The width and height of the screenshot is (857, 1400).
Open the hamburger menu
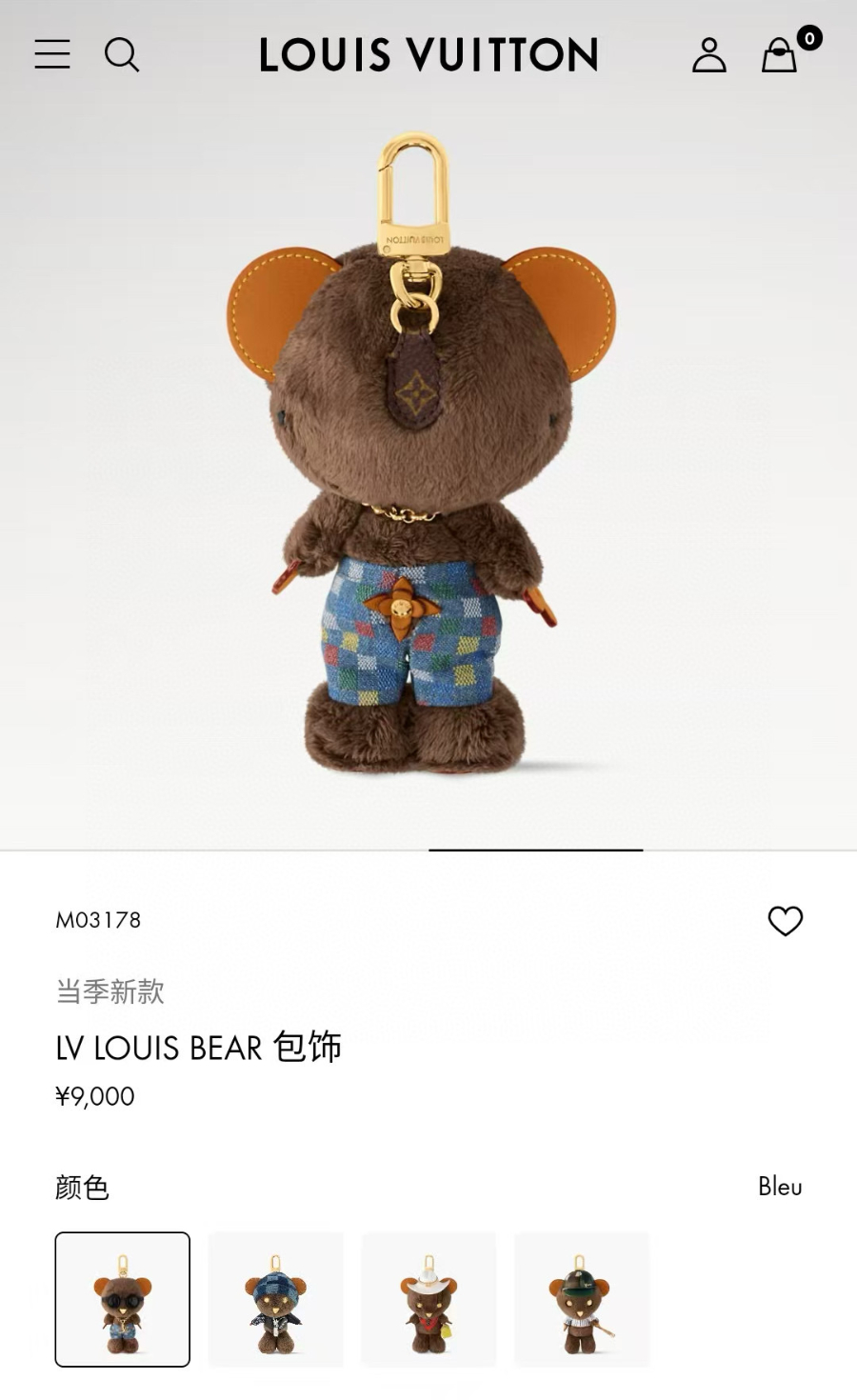click(x=52, y=54)
